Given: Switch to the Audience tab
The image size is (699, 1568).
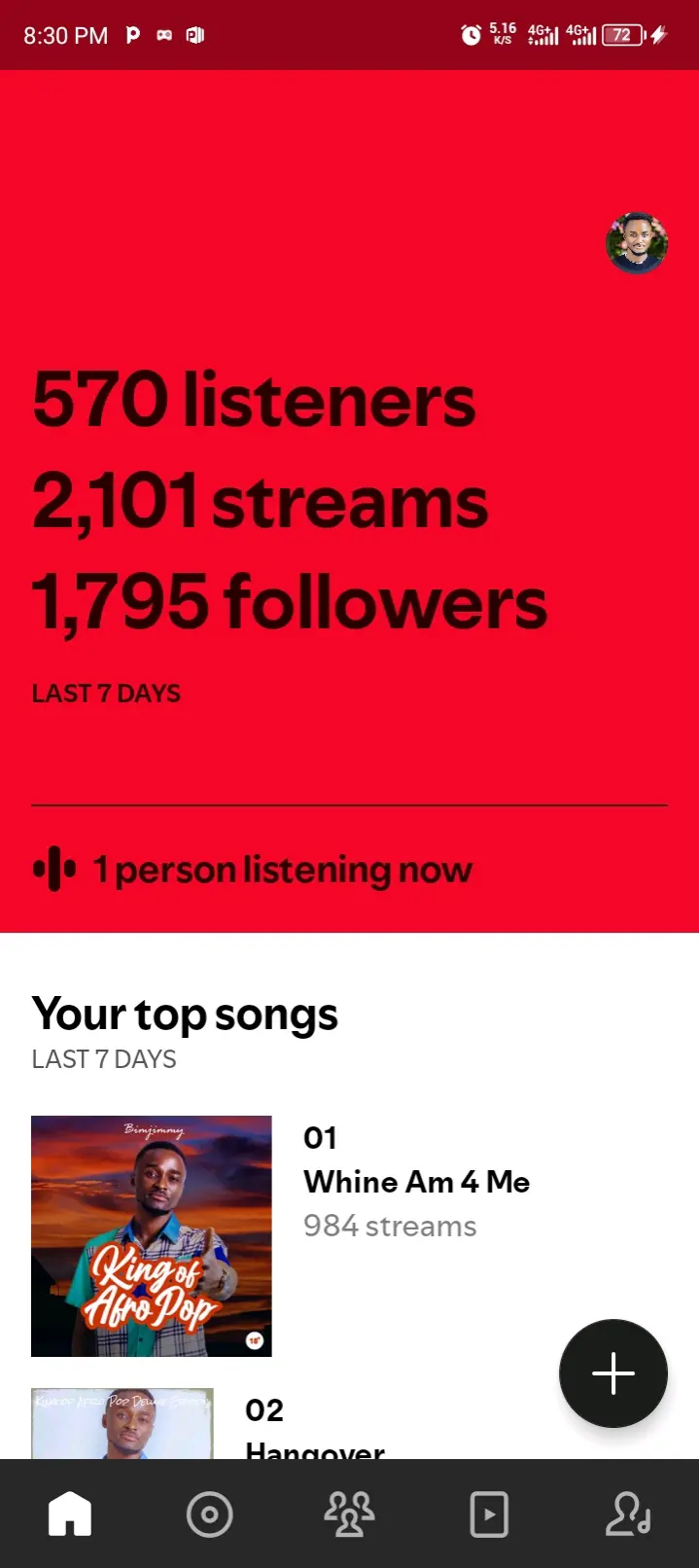Looking at the screenshot, I should pos(349,1515).
